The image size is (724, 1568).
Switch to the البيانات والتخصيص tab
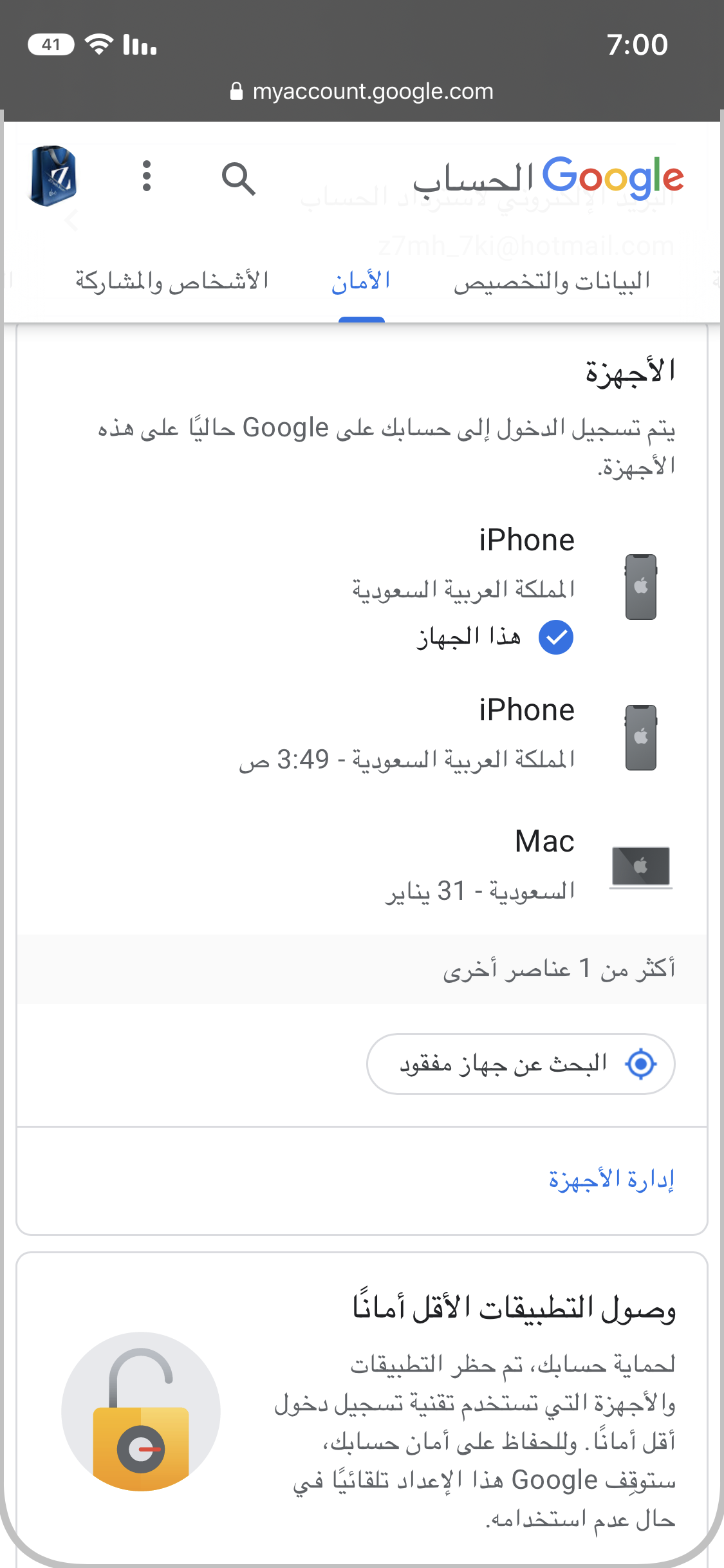point(552,281)
